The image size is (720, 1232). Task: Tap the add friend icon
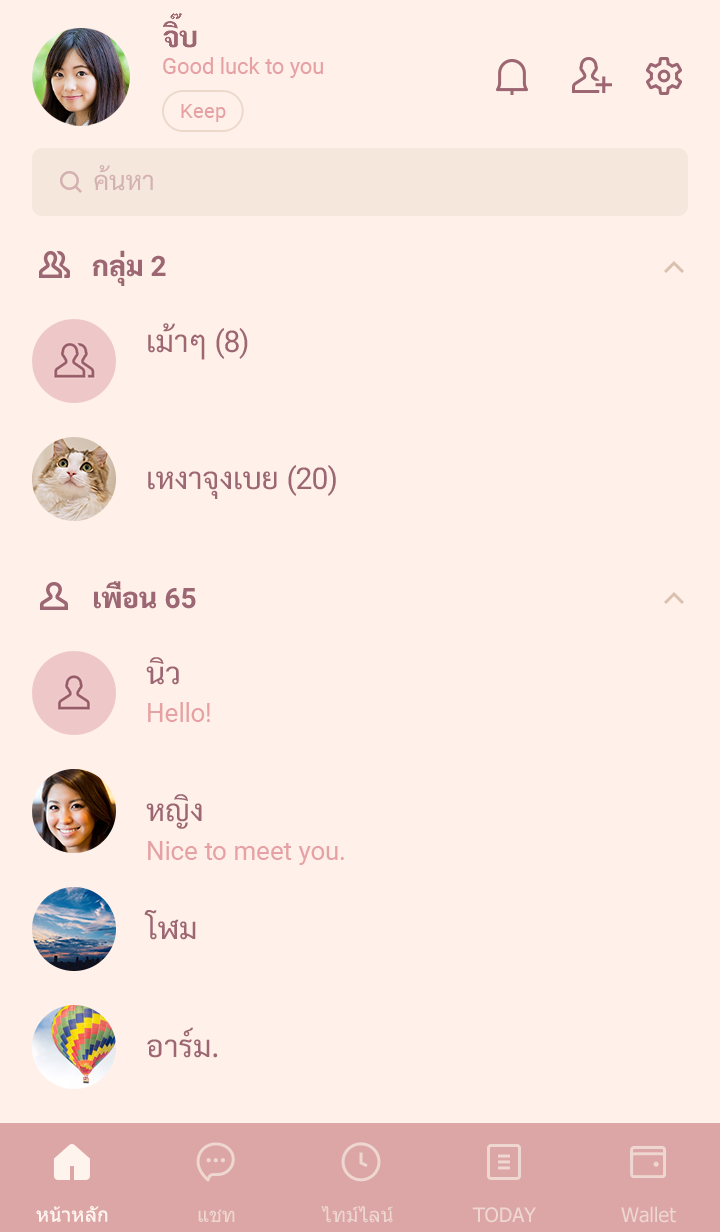point(591,77)
